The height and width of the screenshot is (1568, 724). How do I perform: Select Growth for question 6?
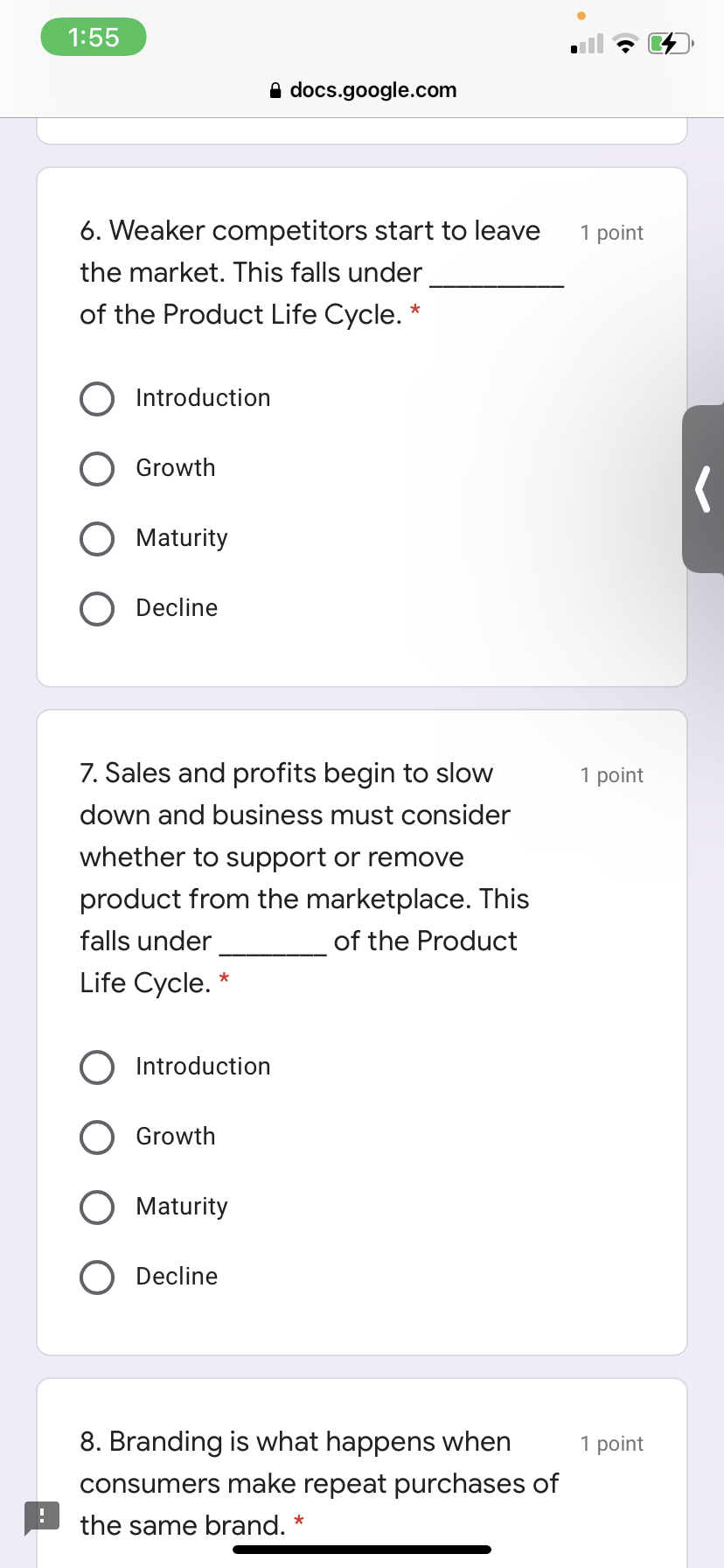click(x=96, y=468)
